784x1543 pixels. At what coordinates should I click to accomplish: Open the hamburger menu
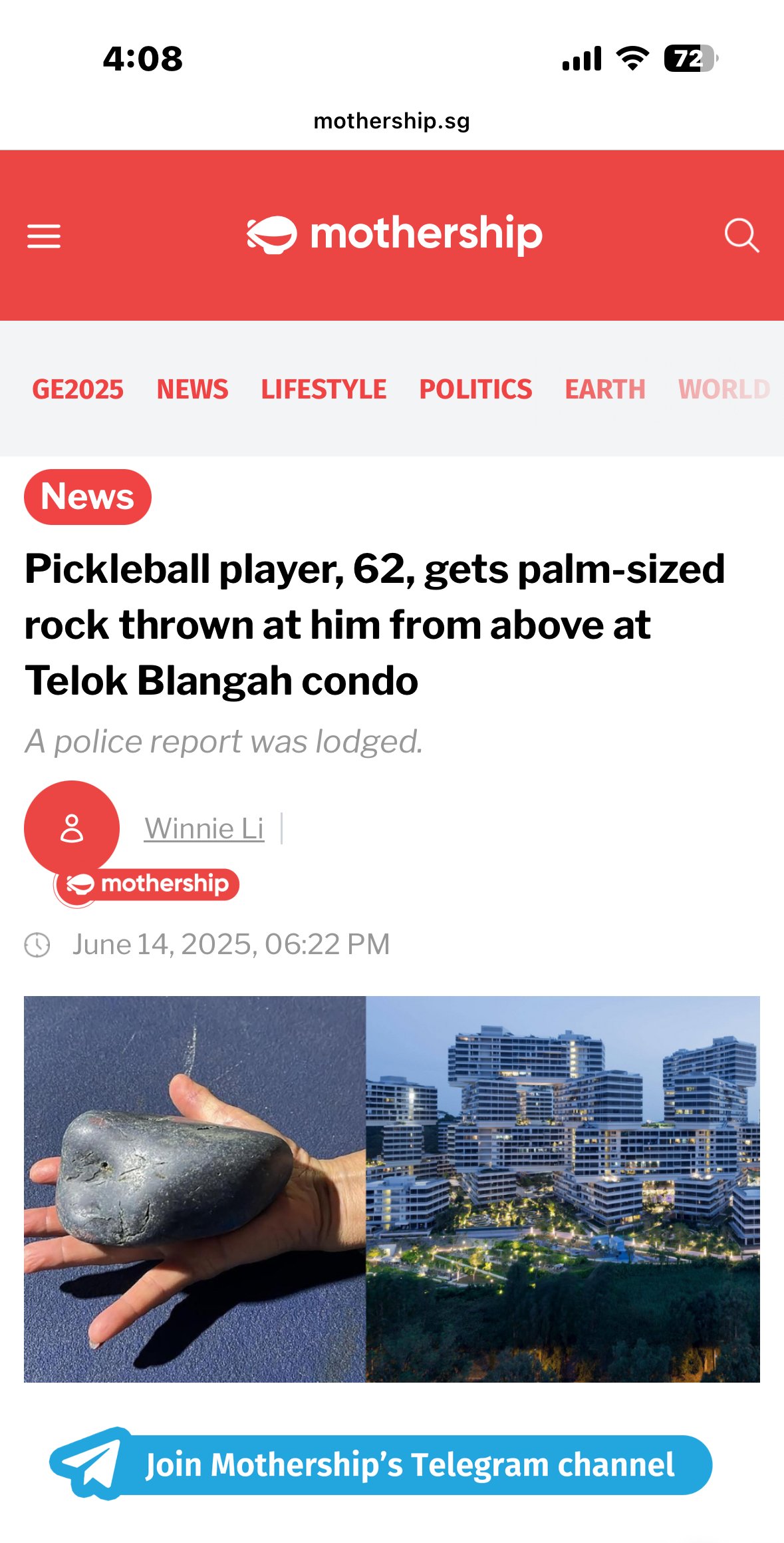[44, 236]
